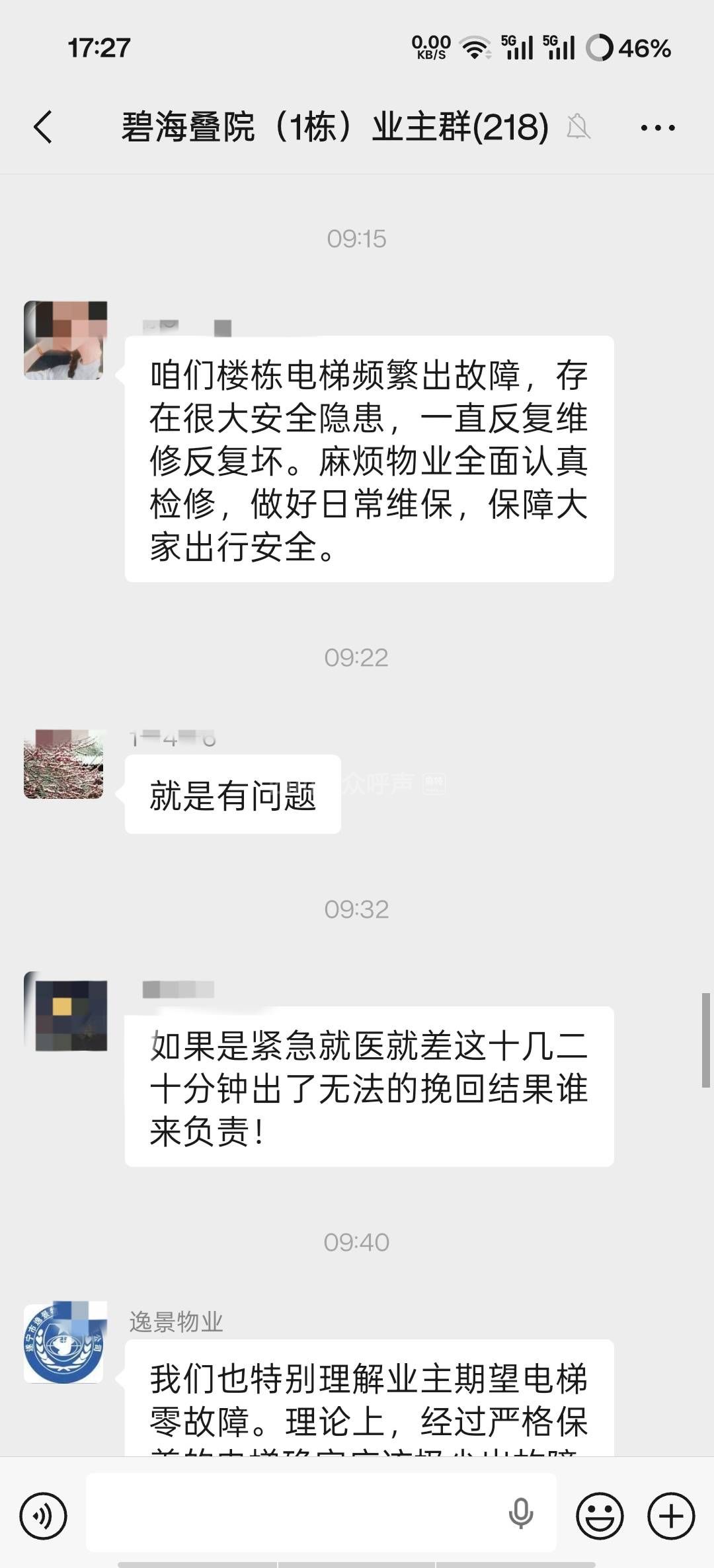The width and height of the screenshot is (714, 1568).
Task: Start voice-to-text with the microphone icon
Action: click(520, 1514)
